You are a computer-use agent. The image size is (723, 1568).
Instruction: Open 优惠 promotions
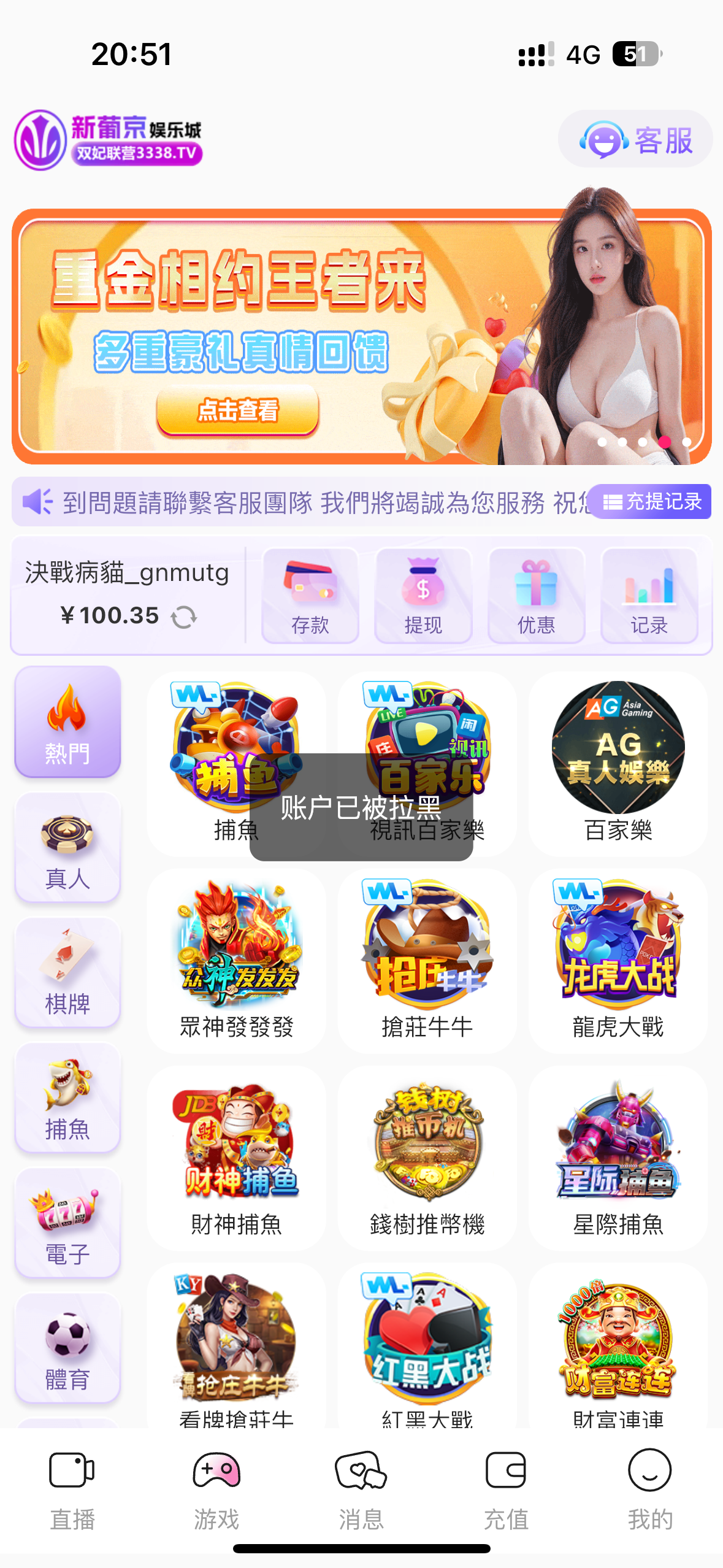pos(536,595)
